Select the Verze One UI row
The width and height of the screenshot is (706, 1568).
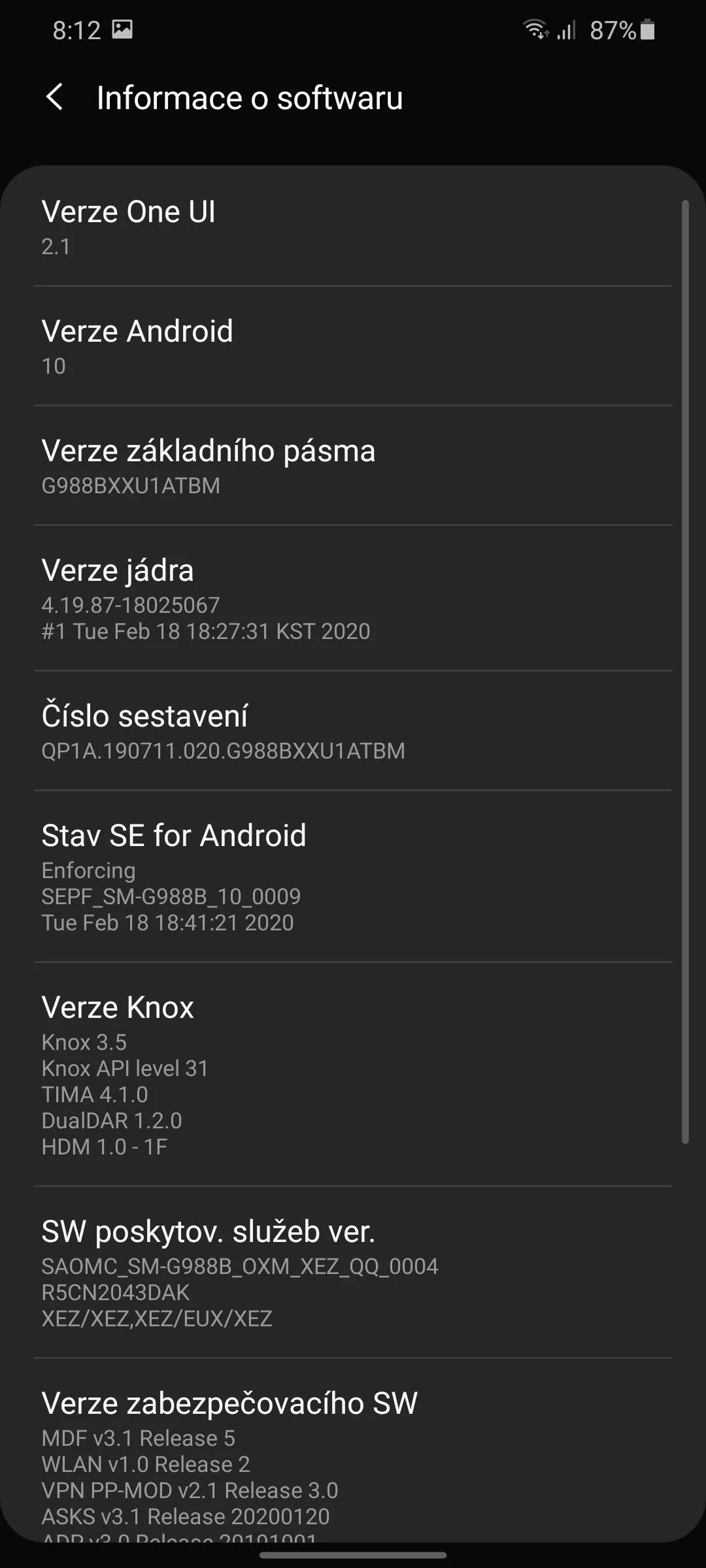353,227
